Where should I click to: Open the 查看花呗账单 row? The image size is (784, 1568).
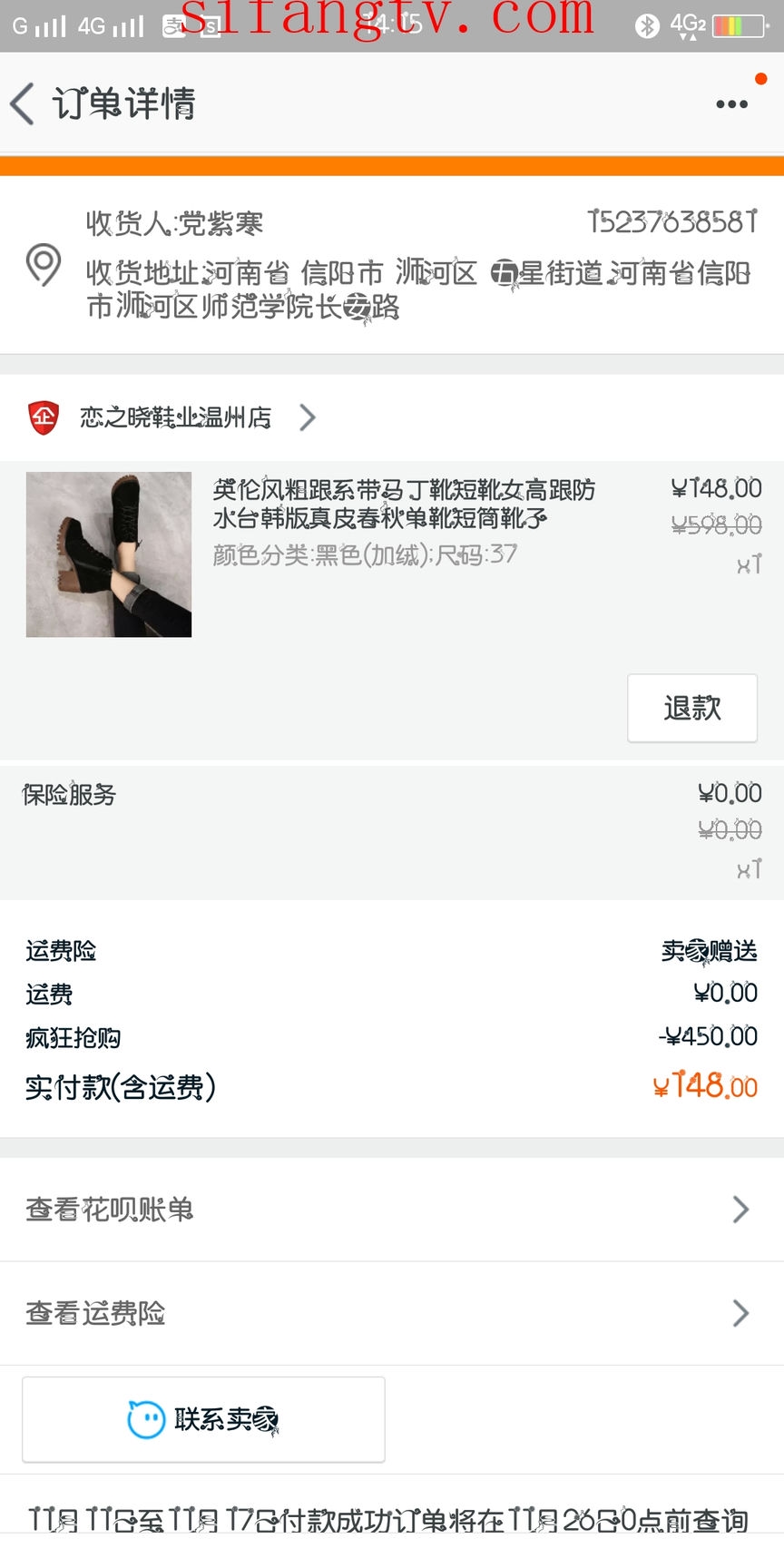coord(392,1209)
